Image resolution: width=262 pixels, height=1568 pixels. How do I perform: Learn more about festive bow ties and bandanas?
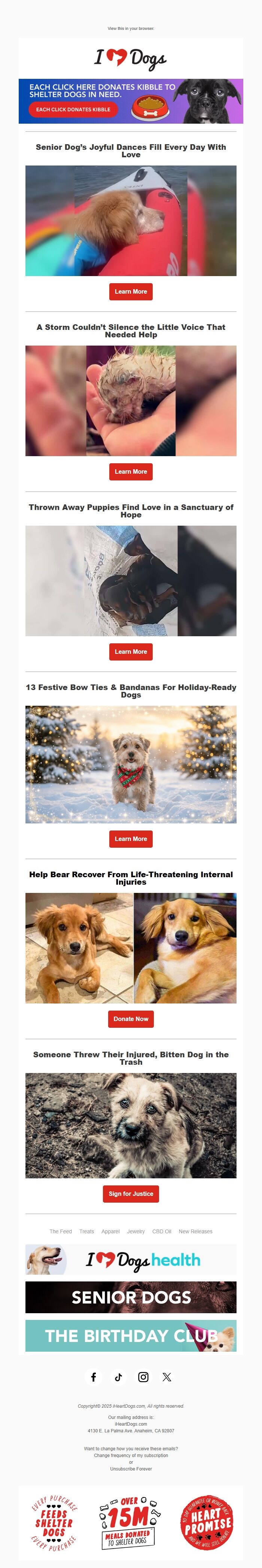pos(131,839)
